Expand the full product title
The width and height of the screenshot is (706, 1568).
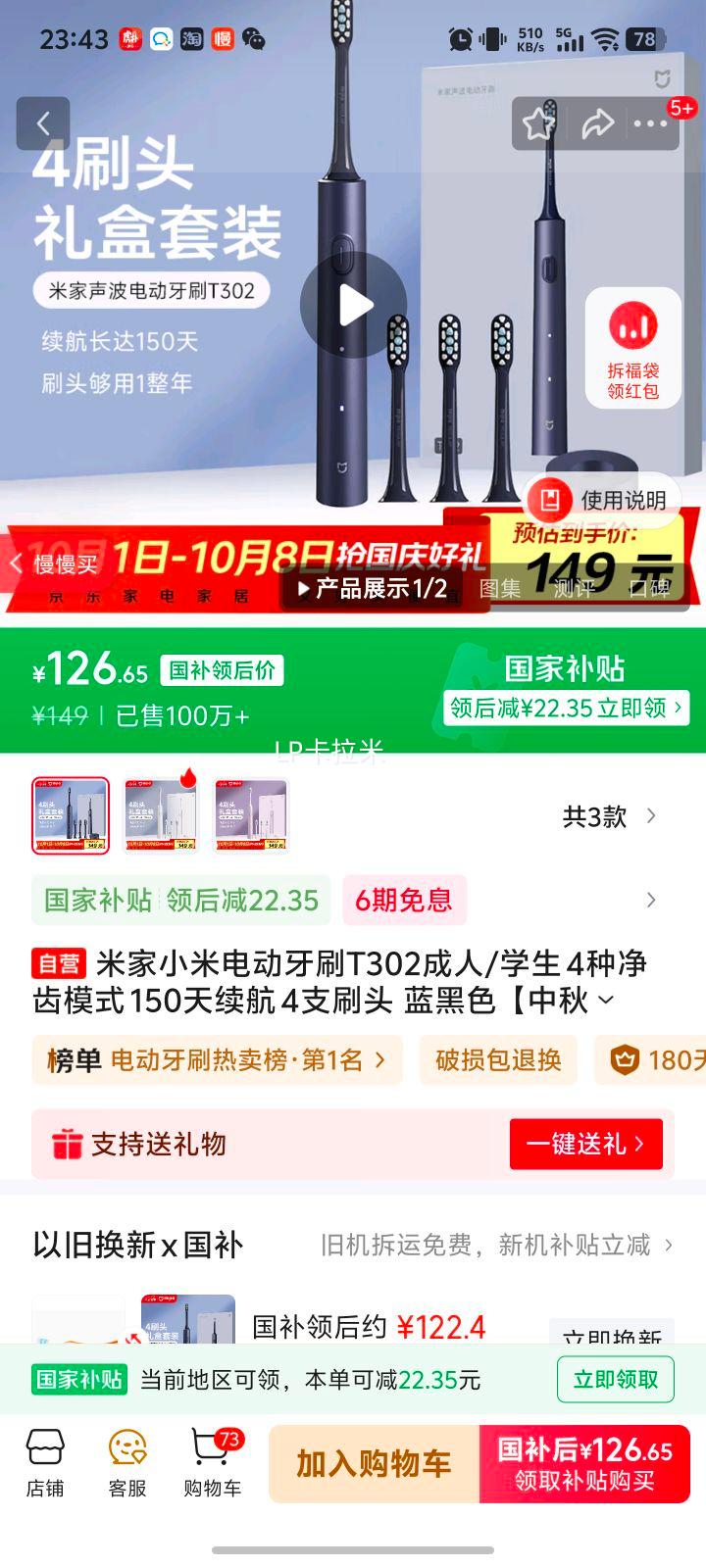coord(606,1001)
